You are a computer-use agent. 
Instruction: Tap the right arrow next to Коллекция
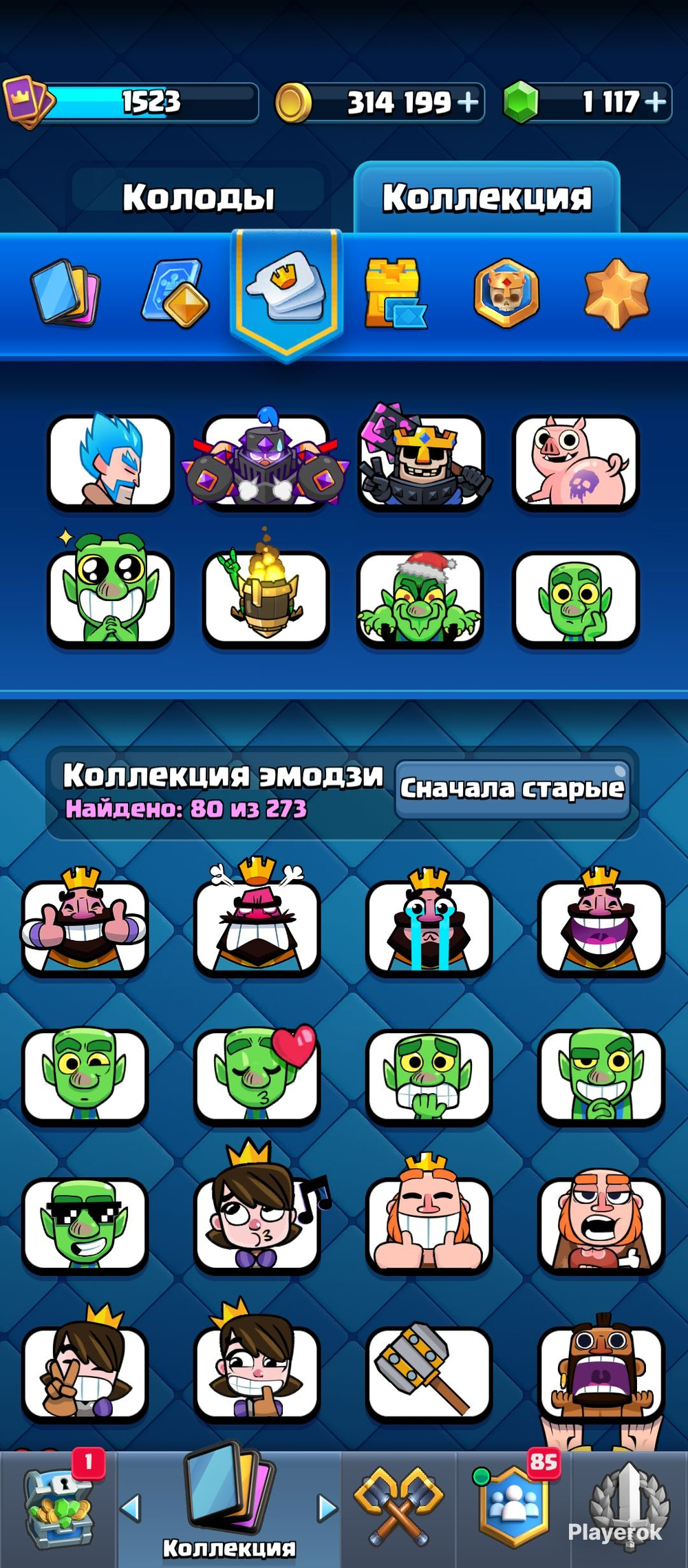(328, 1508)
